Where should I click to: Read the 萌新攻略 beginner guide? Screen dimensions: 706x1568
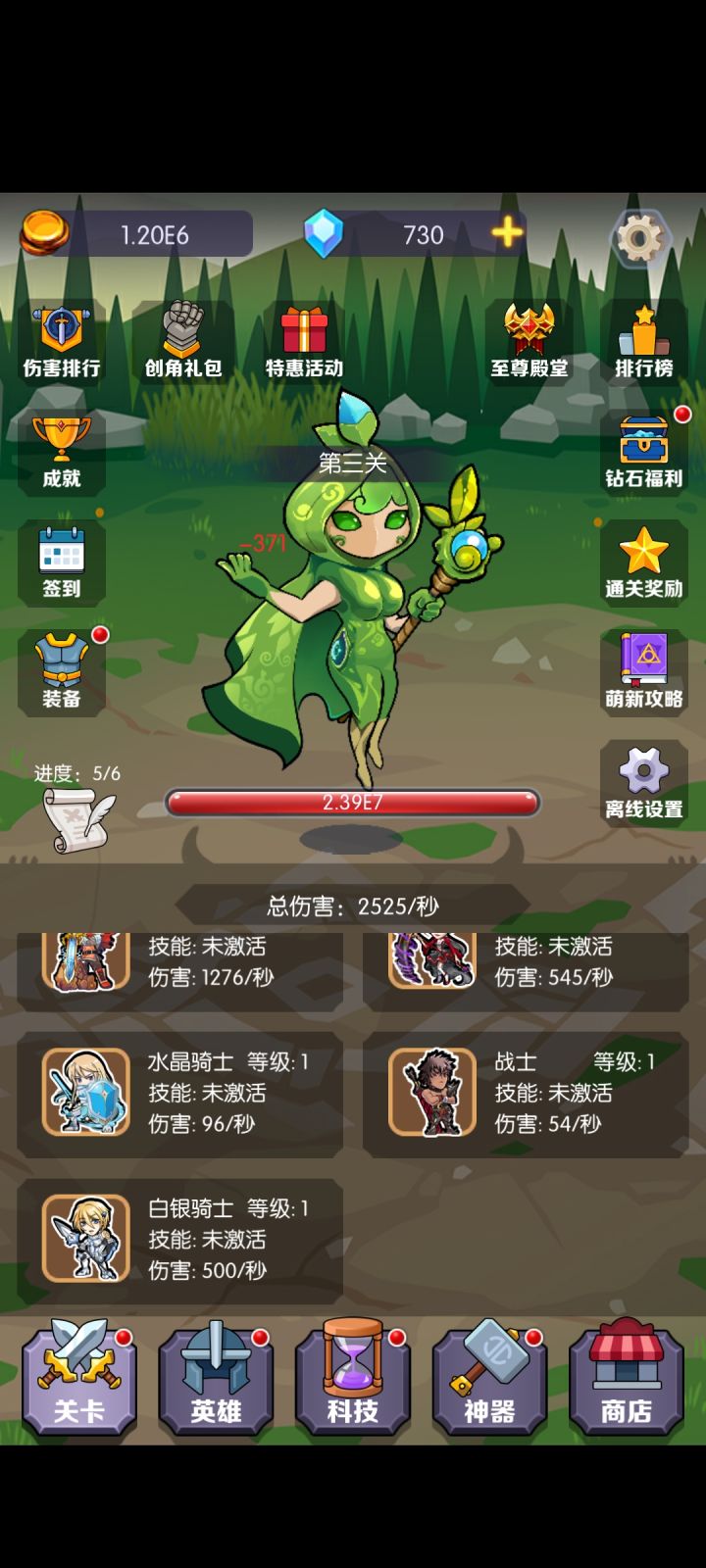pyautogui.click(x=642, y=671)
